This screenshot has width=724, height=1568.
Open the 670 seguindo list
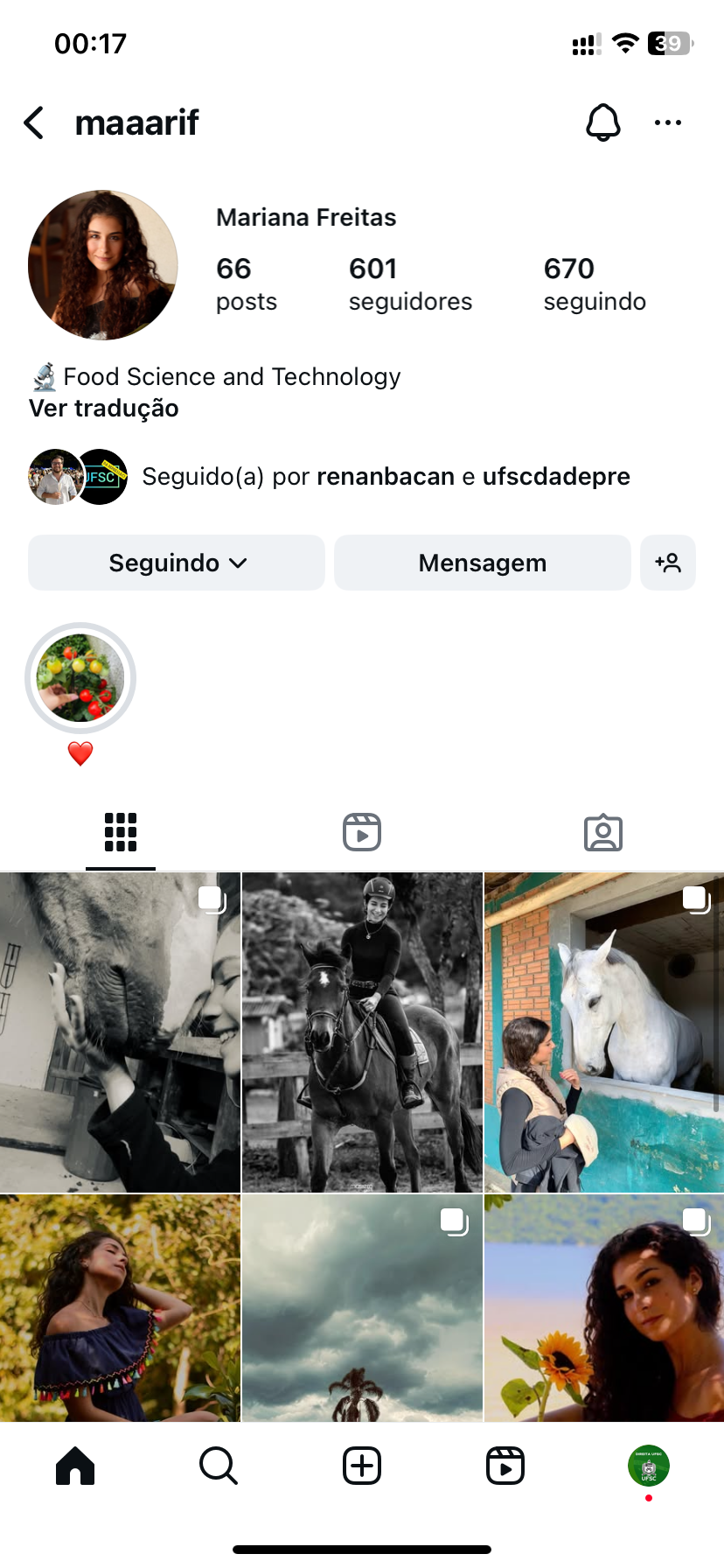pyautogui.click(x=594, y=283)
